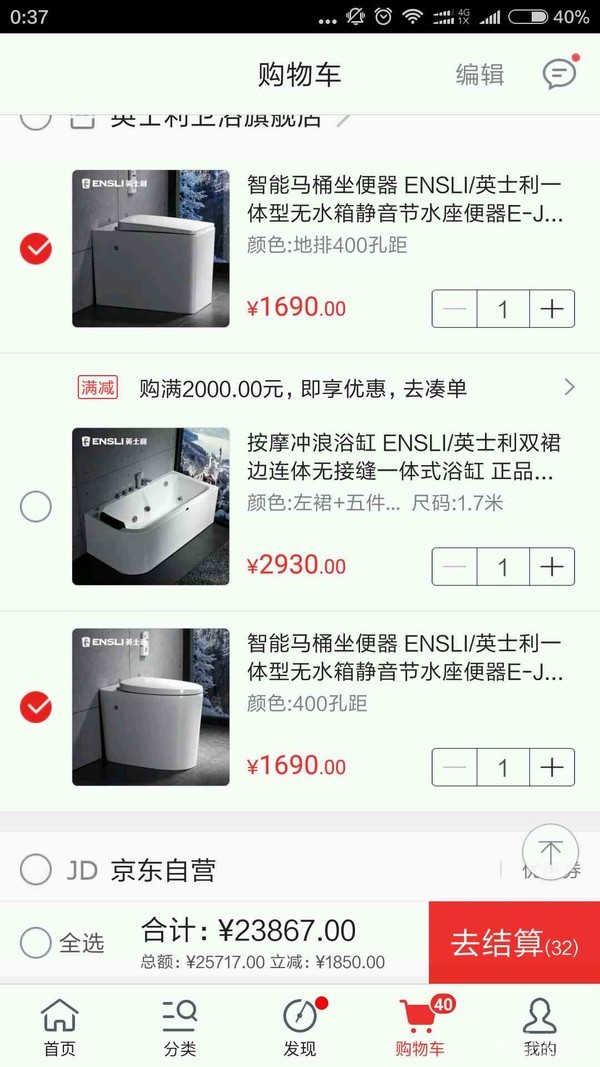The image size is (600, 1067).
Task: Switch to the 我的 tab
Action: [540, 1026]
